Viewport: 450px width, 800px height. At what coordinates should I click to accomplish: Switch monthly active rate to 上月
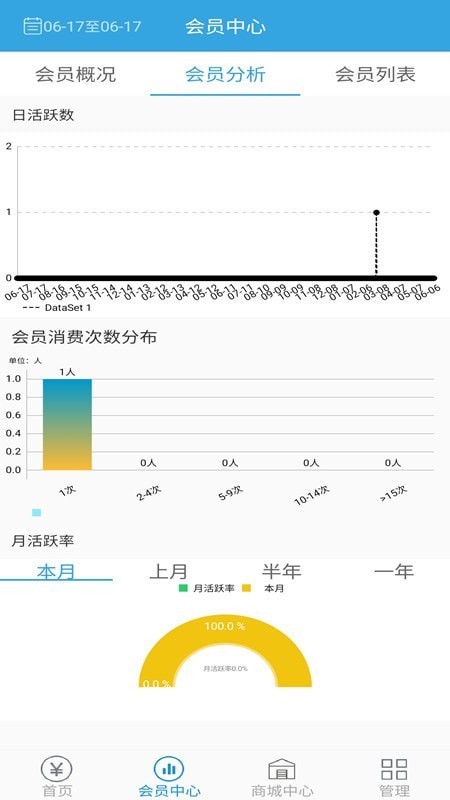pos(168,571)
